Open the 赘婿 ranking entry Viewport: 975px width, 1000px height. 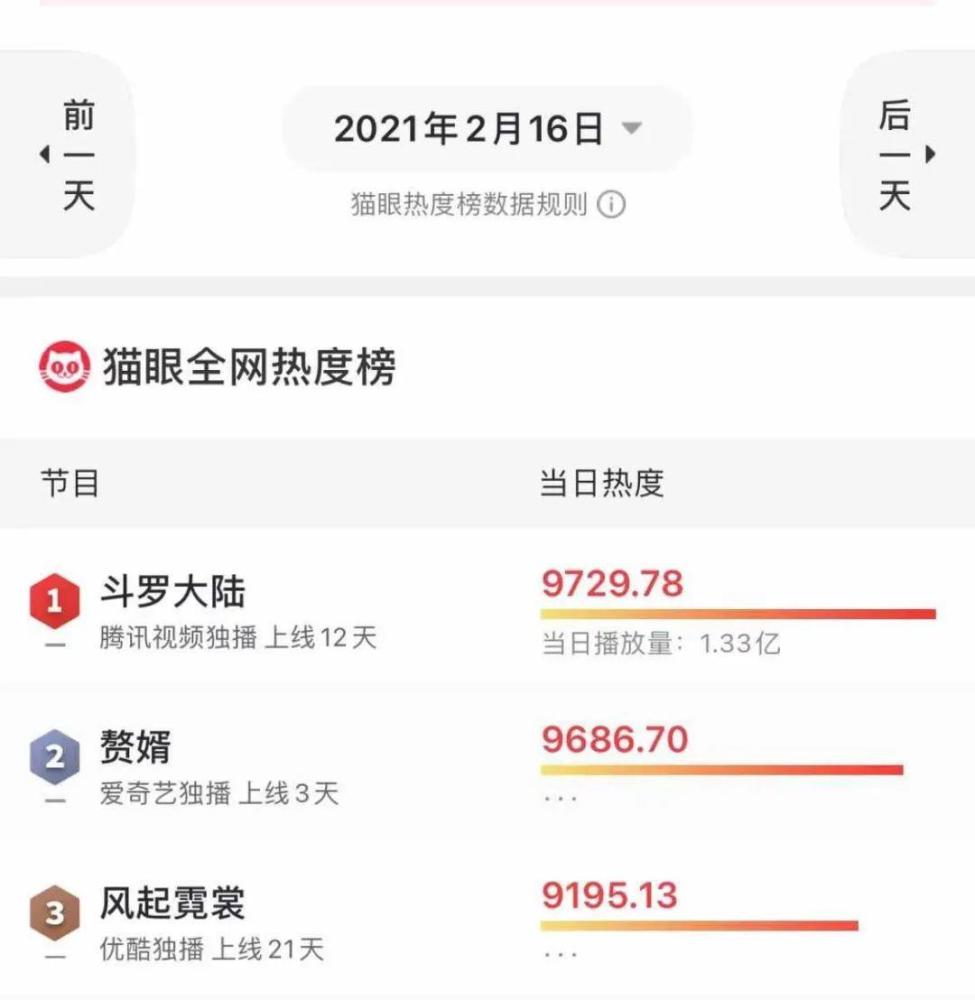coord(136,748)
